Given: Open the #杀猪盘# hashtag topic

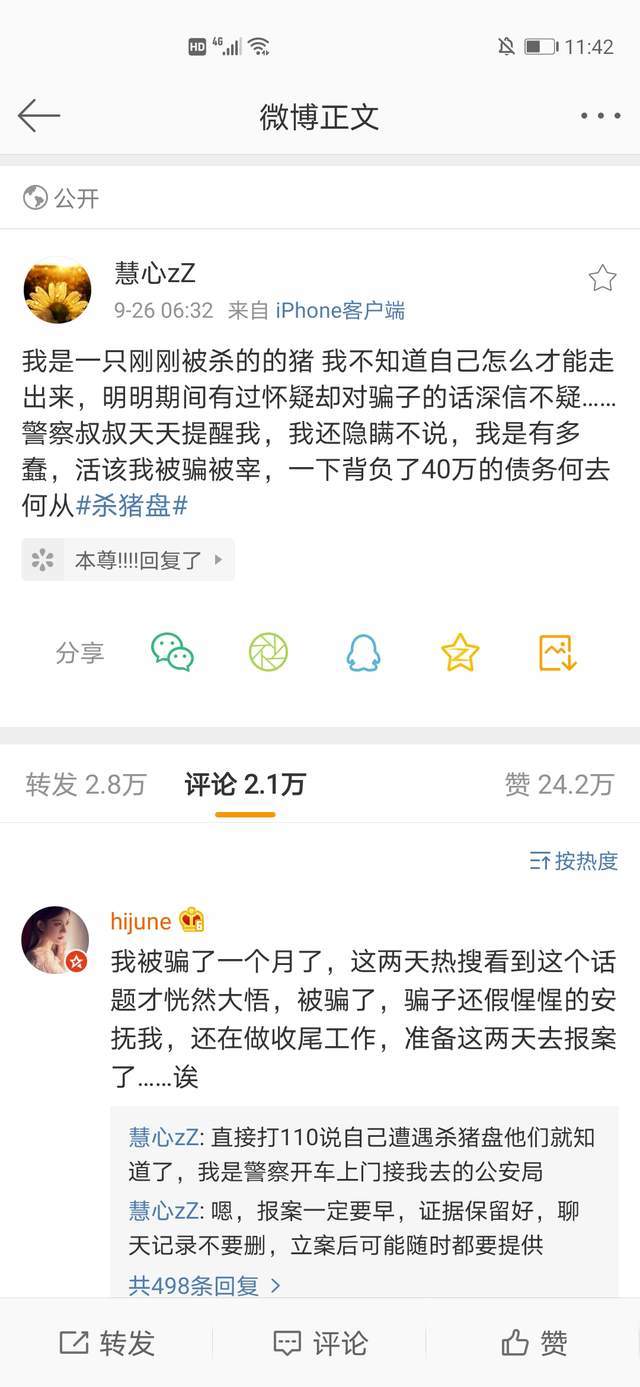Looking at the screenshot, I should (x=132, y=505).
